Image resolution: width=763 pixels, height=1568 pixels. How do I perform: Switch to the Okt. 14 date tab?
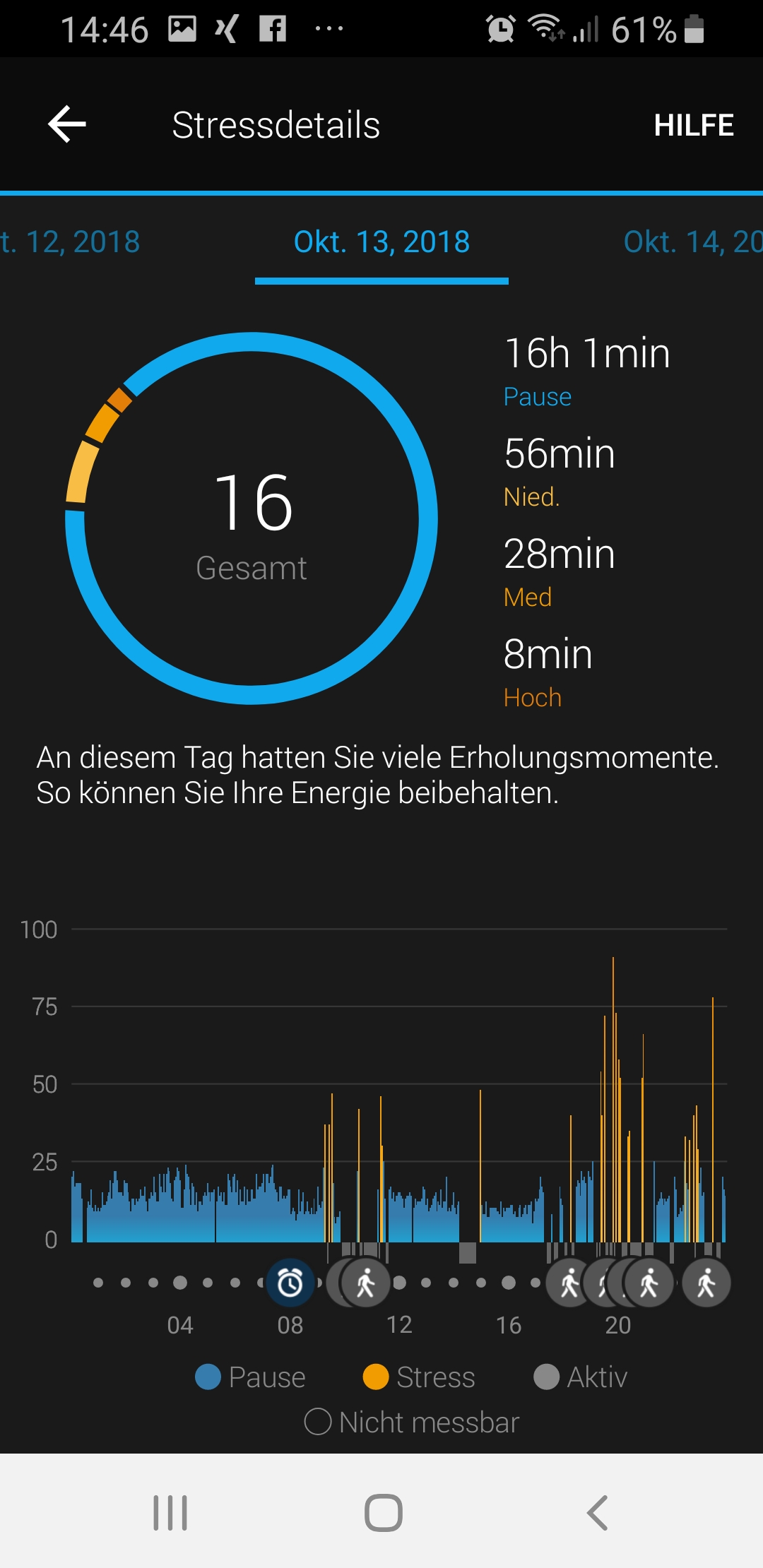coord(692,242)
